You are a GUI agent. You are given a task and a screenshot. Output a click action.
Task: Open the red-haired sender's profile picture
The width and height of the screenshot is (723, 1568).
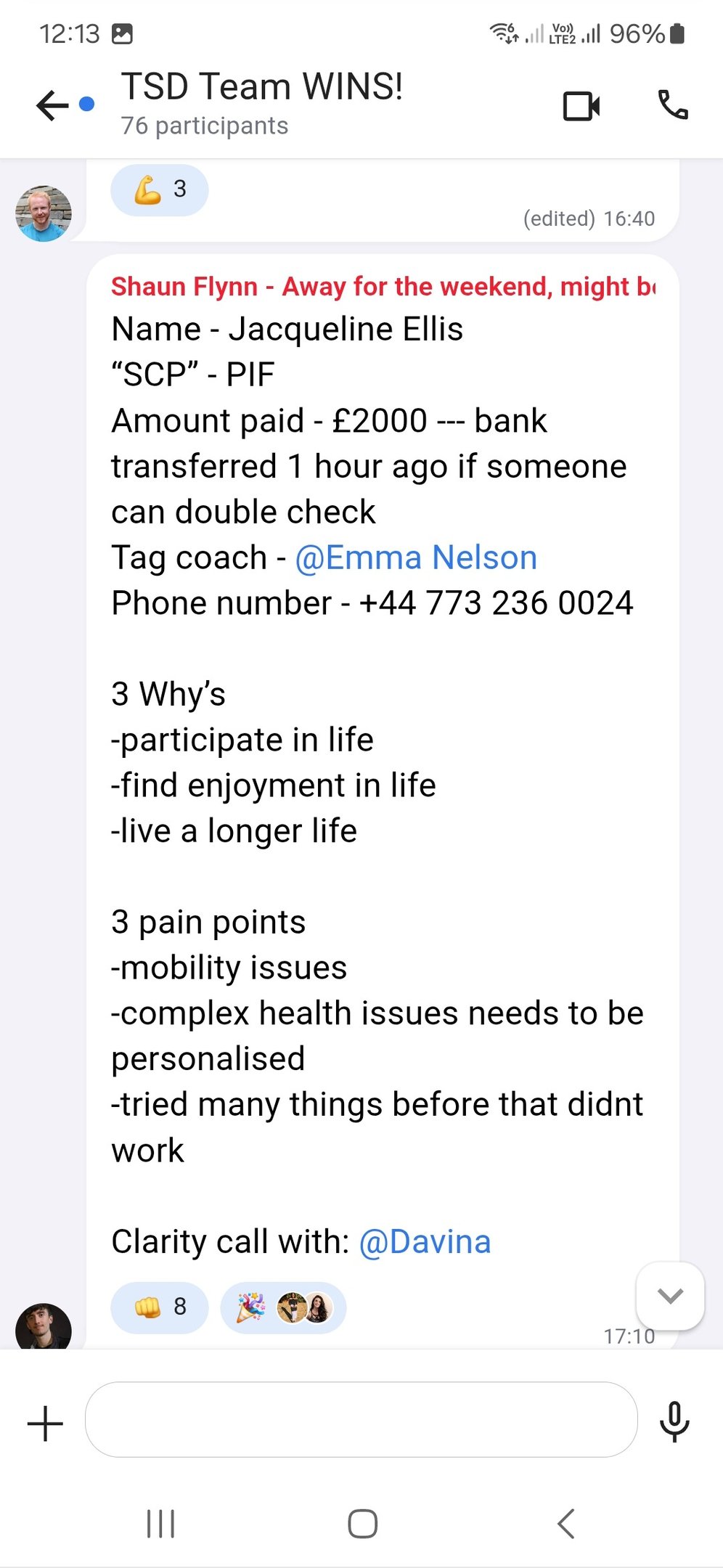[x=44, y=213]
